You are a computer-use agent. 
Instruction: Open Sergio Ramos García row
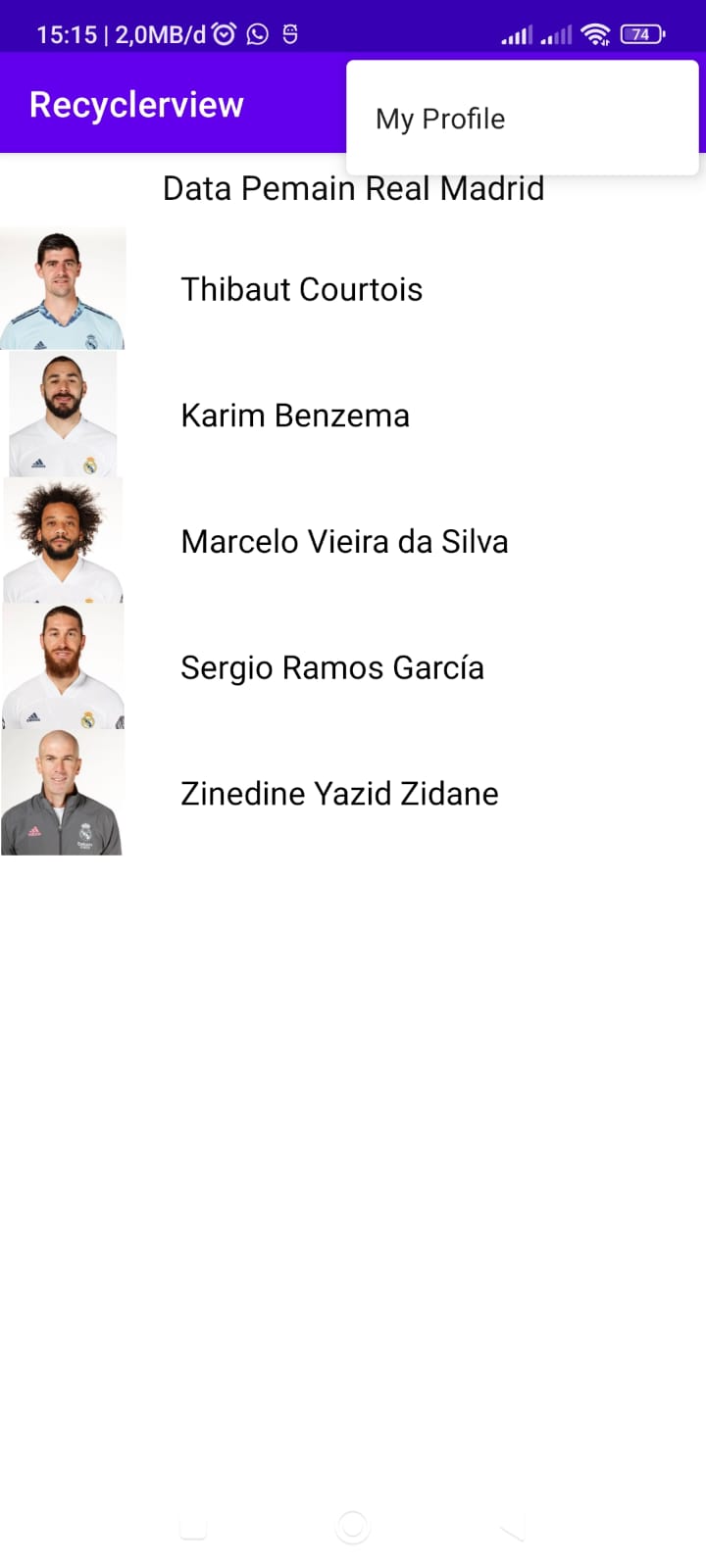[331, 668]
